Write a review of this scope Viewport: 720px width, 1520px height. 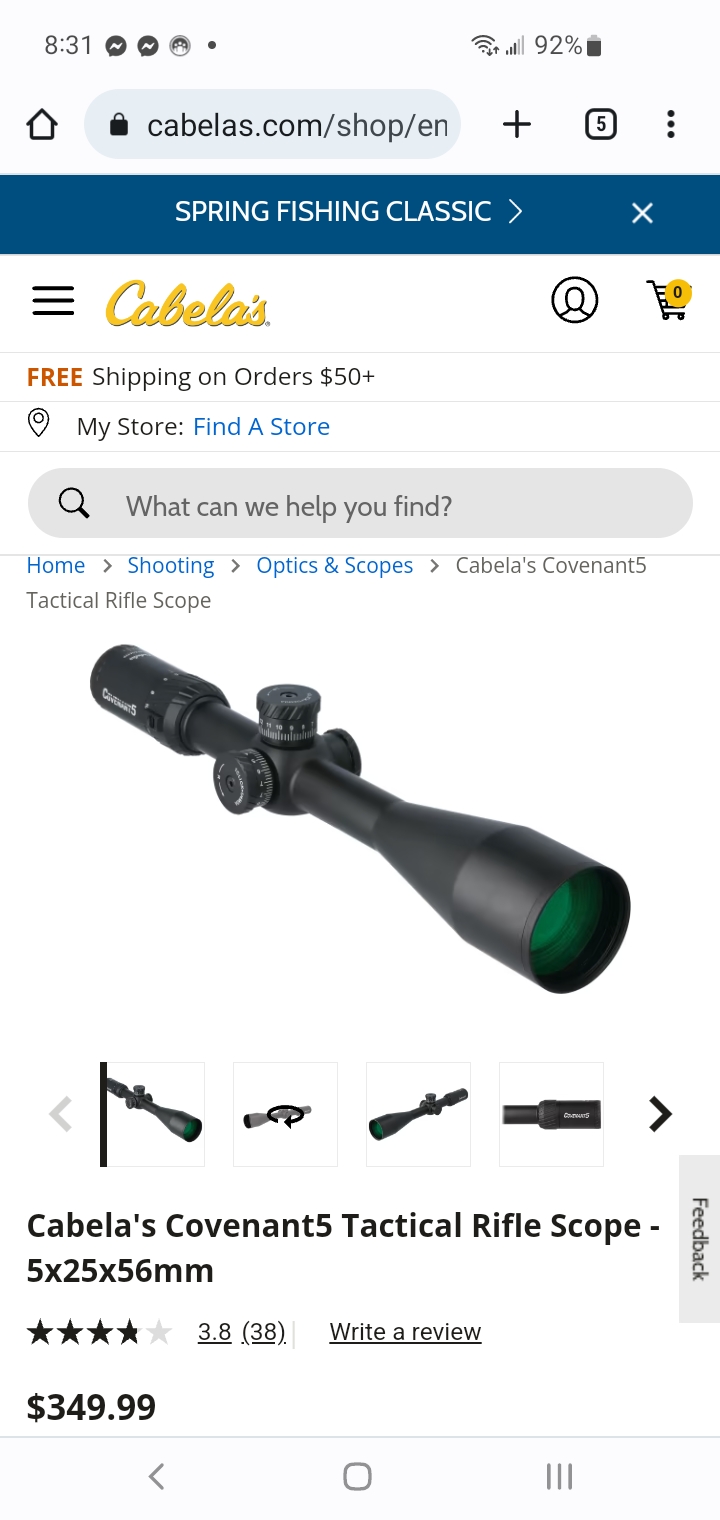point(405,1332)
